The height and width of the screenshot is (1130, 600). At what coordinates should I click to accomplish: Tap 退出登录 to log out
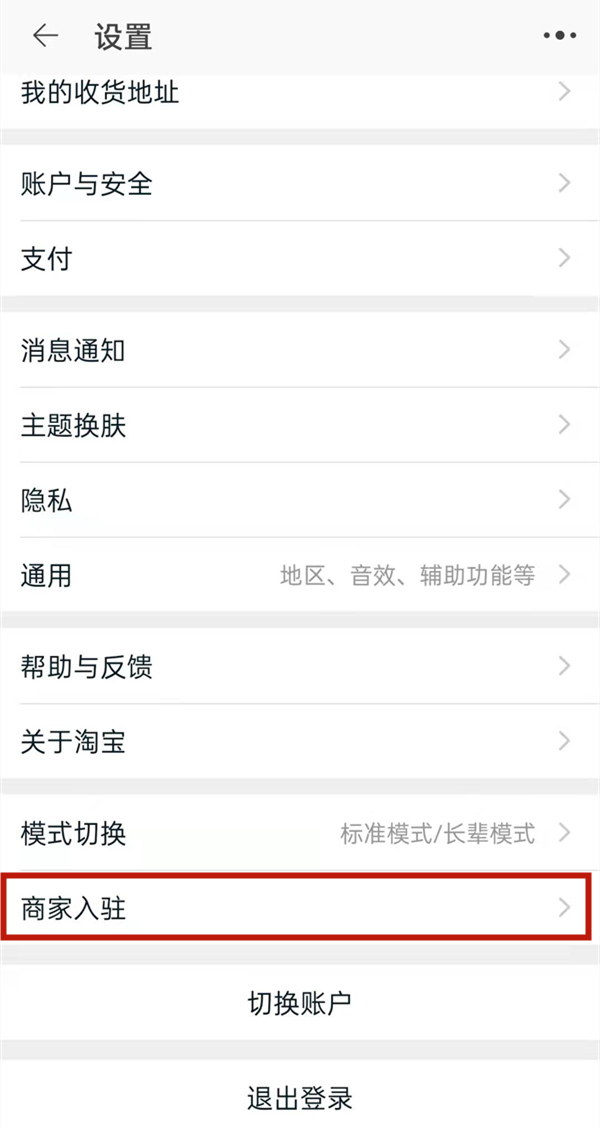tap(300, 1098)
